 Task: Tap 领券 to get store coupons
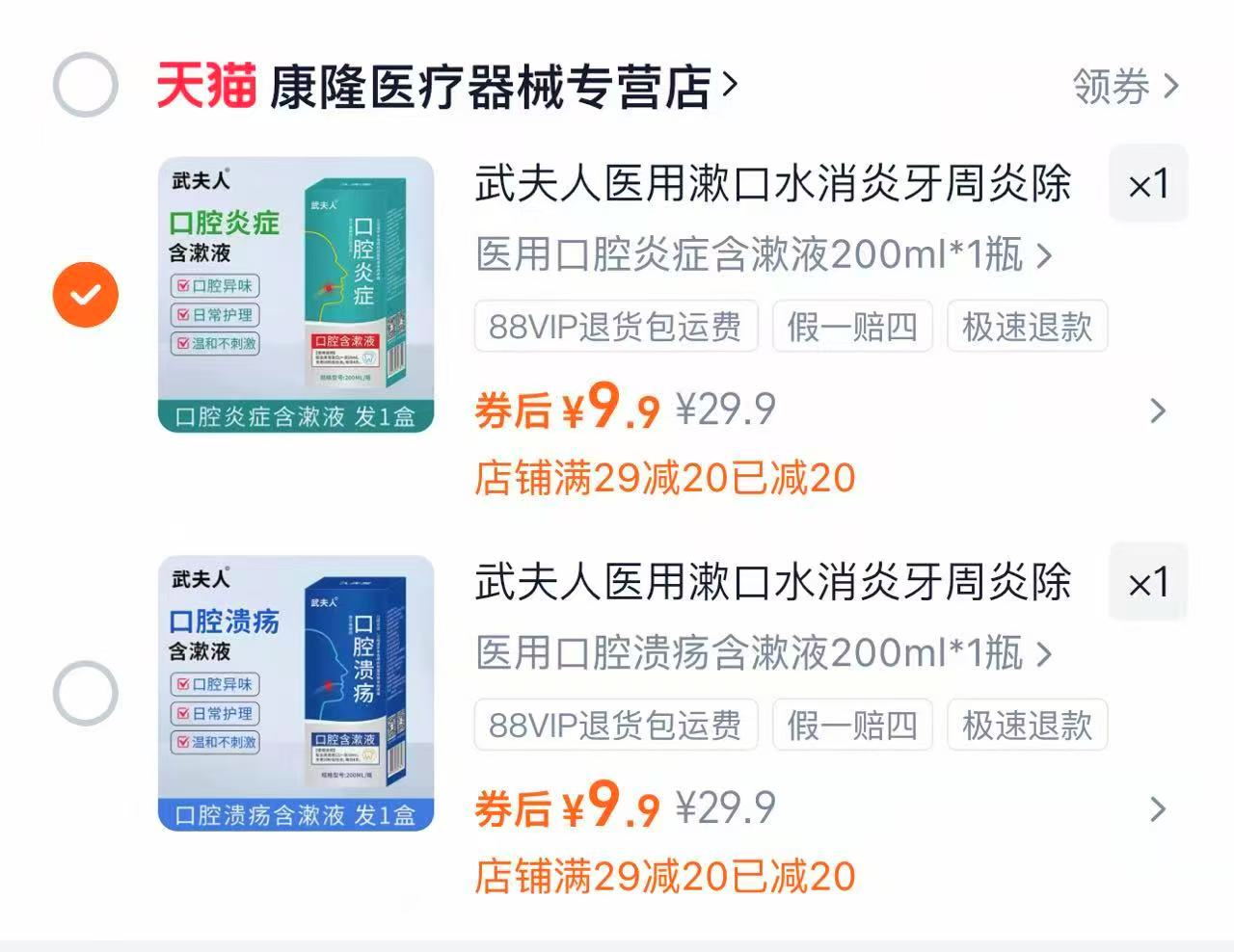point(1125,87)
